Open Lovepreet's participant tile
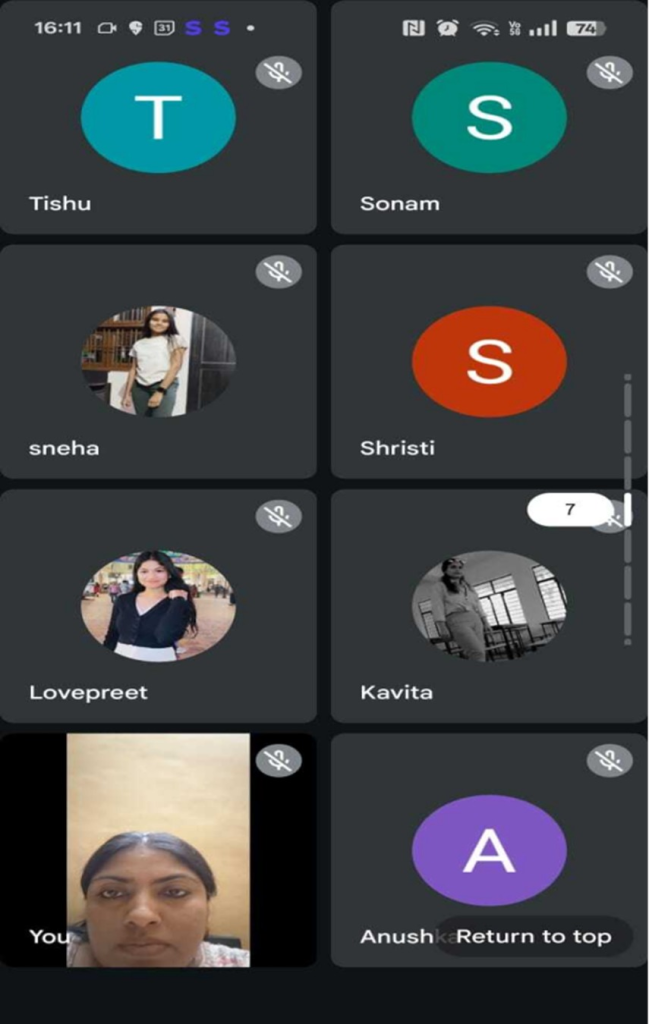Viewport: 649px width, 1024px height. [x=158, y=606]
